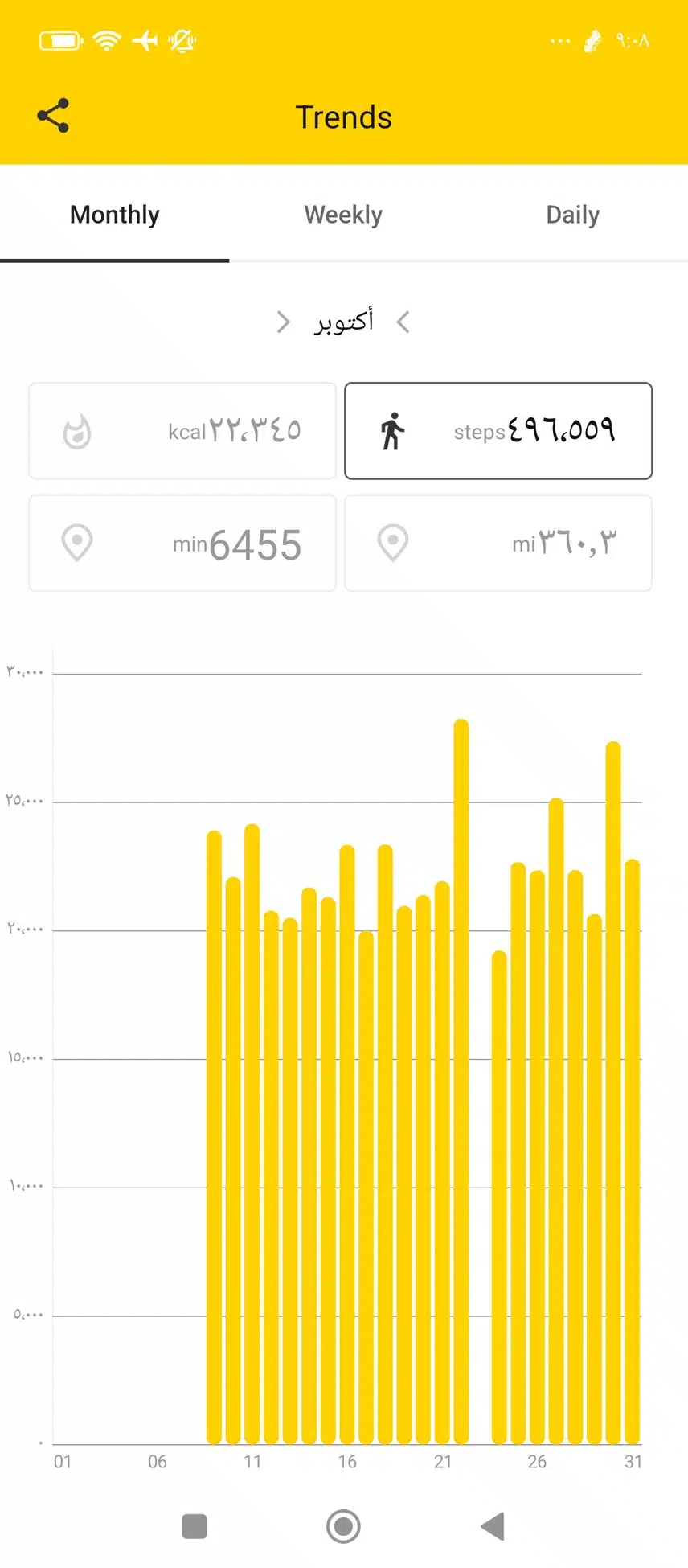Switch to the Weekly tab

point(343,215)
